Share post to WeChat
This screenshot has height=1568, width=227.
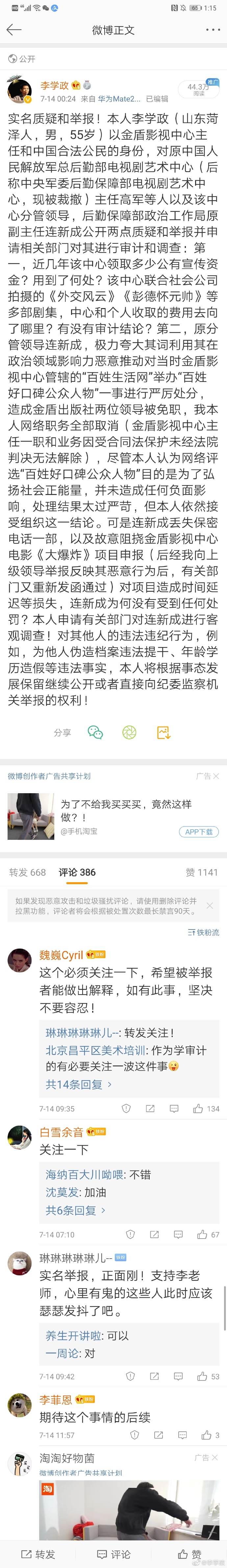pos(95,732)
